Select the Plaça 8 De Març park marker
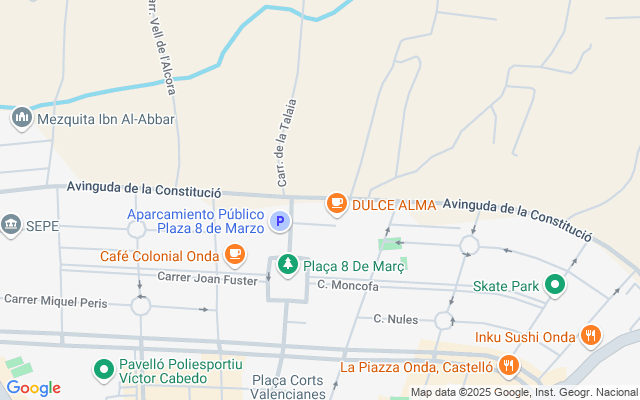 (289, 266)
